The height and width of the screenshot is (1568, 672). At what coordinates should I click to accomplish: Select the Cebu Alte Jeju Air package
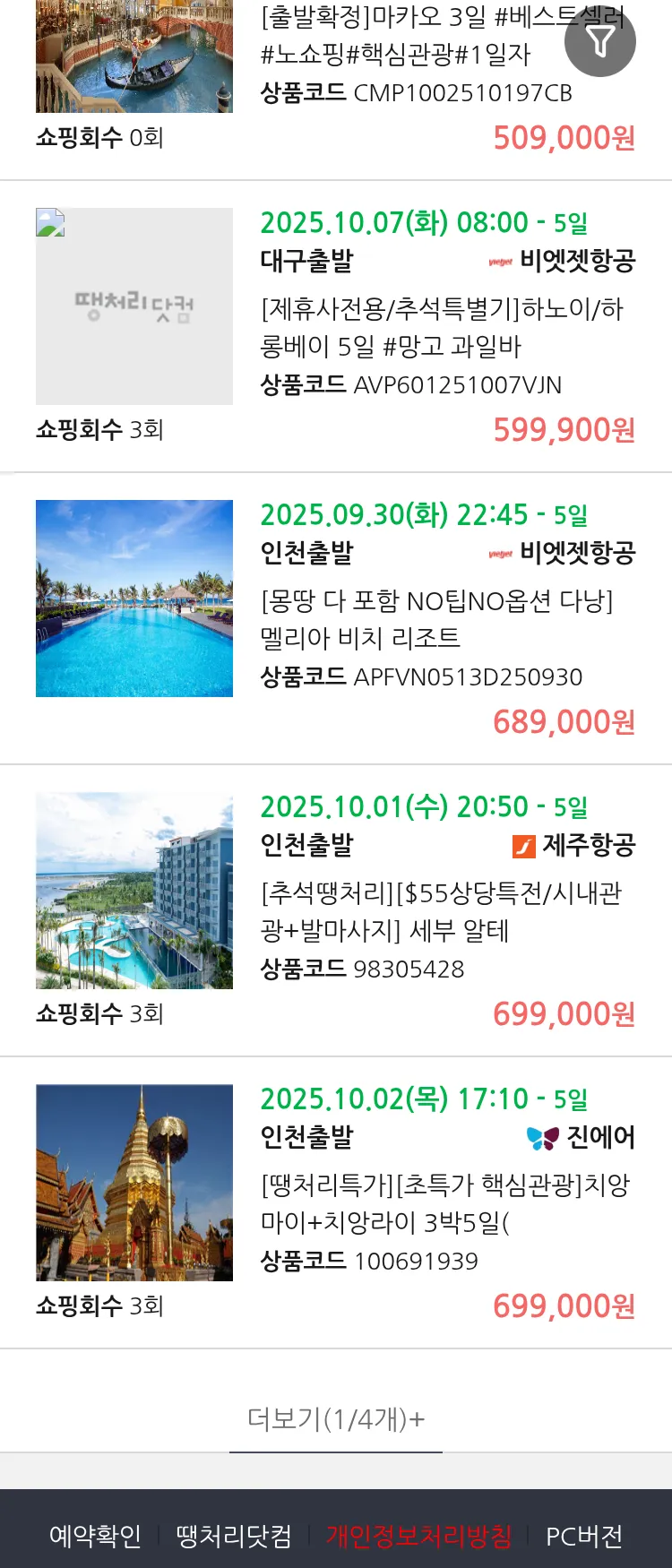[x=441, y=912]
